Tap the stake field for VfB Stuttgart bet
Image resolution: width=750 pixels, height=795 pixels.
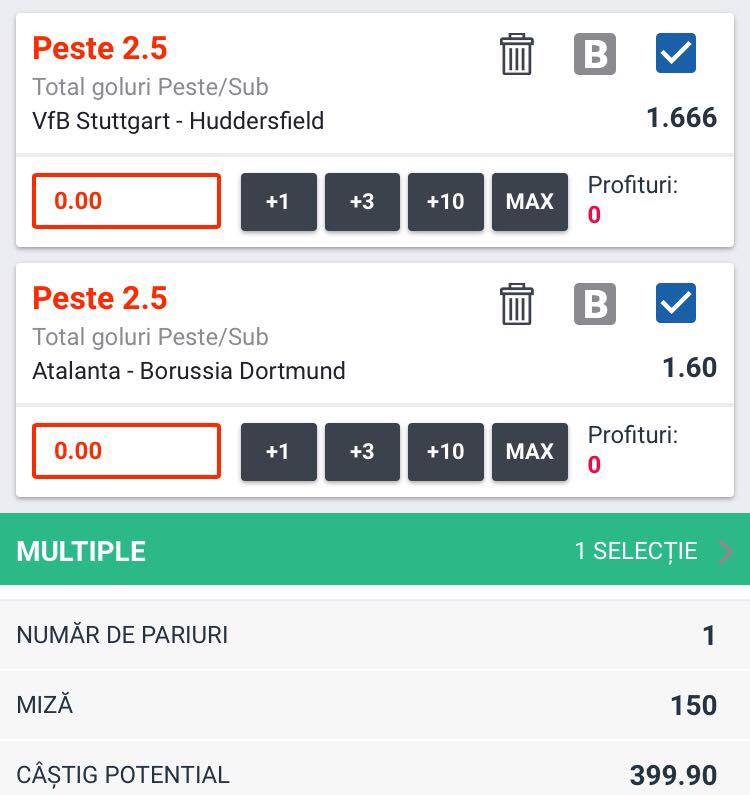pyautogui.click(x=126, y=201)
